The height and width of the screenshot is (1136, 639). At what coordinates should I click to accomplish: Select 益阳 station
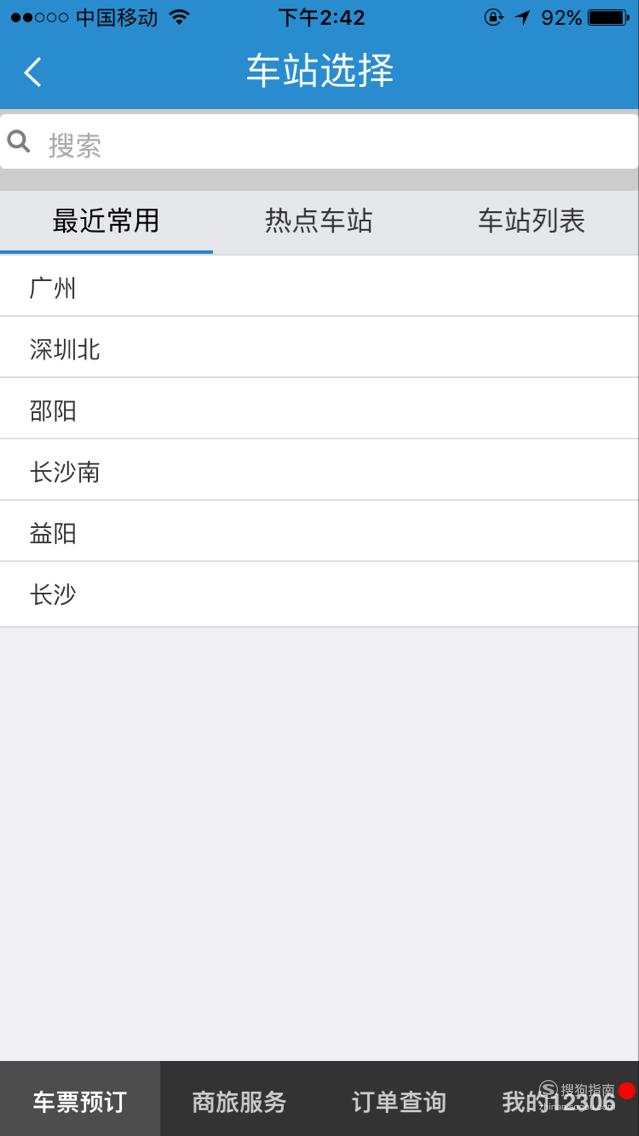[320, 531]
